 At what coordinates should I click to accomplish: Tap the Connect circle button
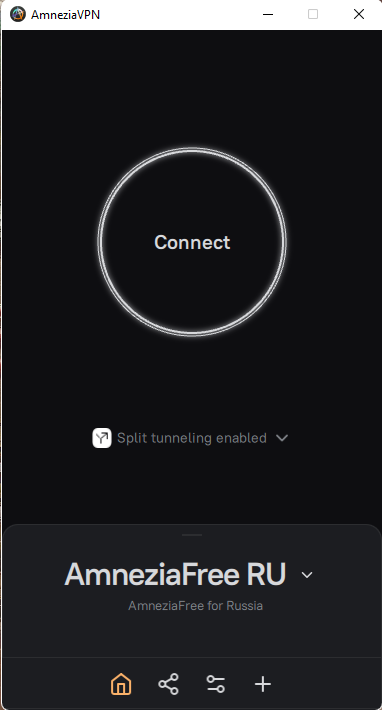tap(192, 242)
